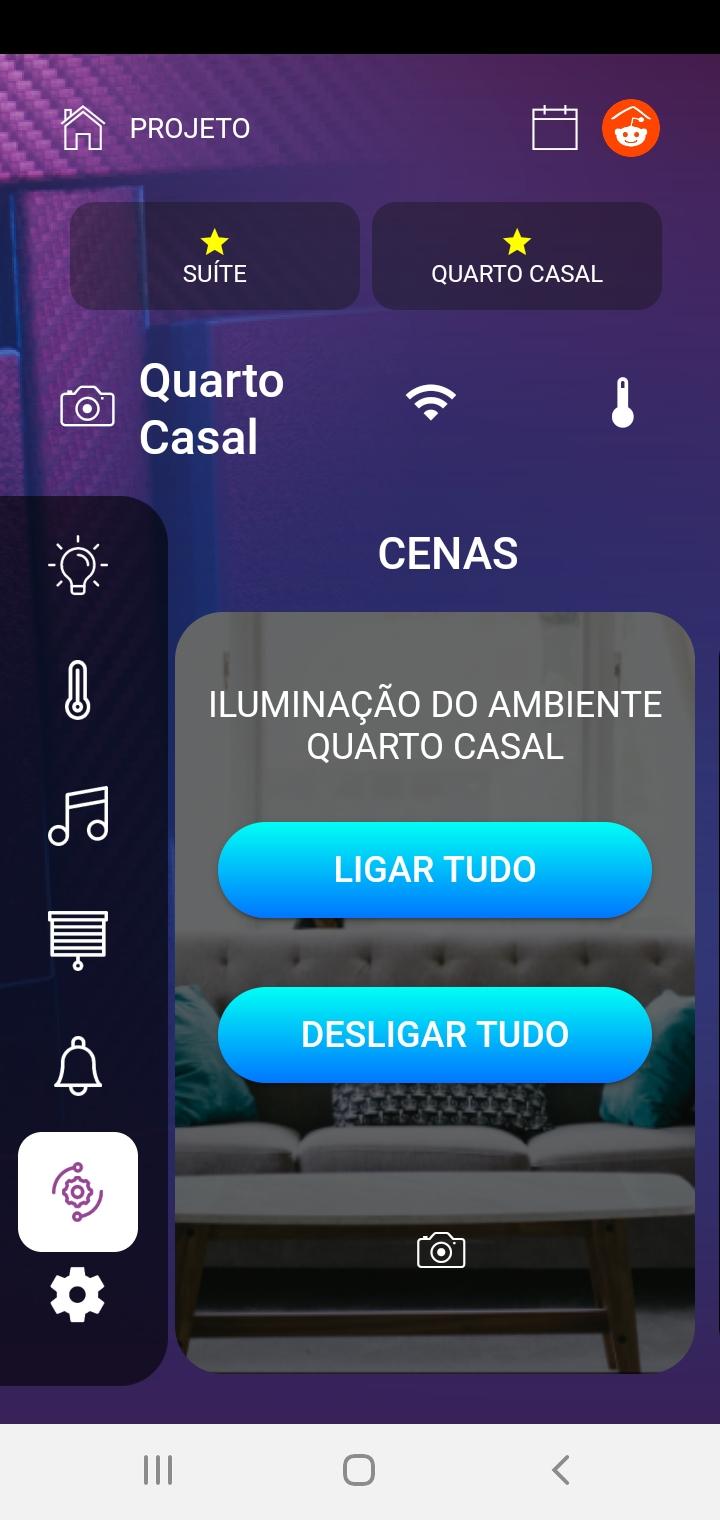Open the orange profile avatar

pyautogui.click(x=630, y=128)
